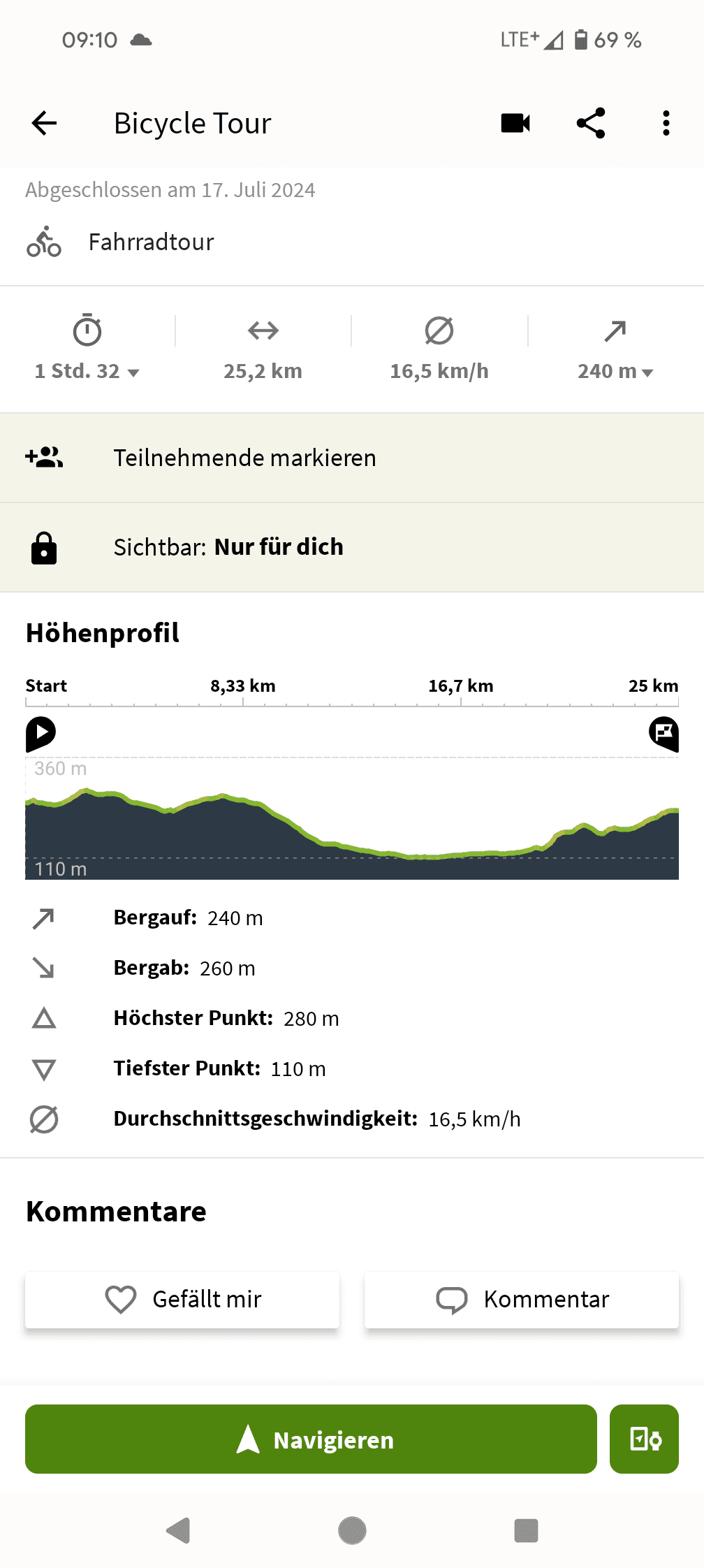Add a Kommentar
Viewport: 704px width, 1568px height.
click(x=522, y=1299)
